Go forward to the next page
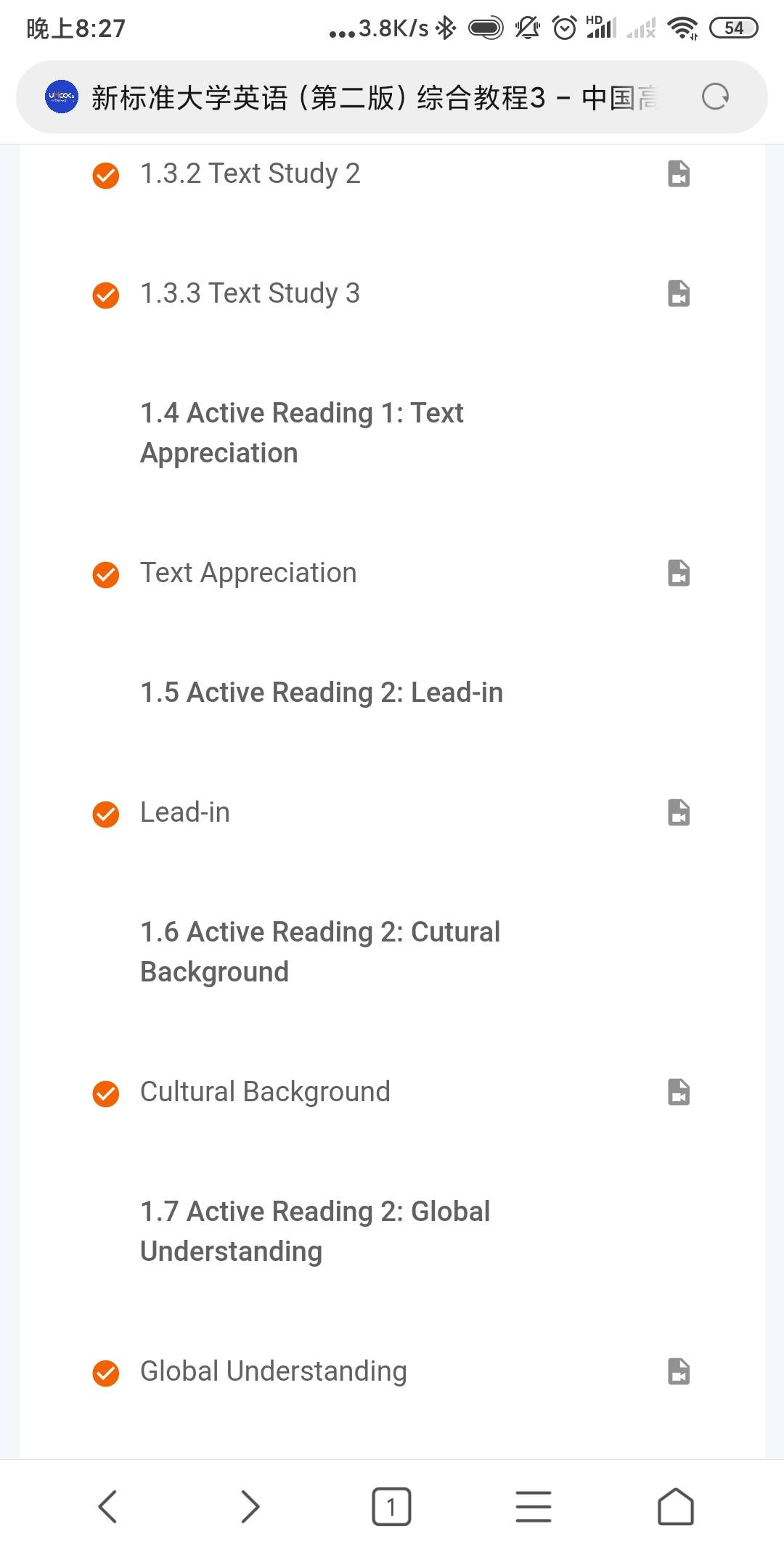 [x=250, y=1506]
